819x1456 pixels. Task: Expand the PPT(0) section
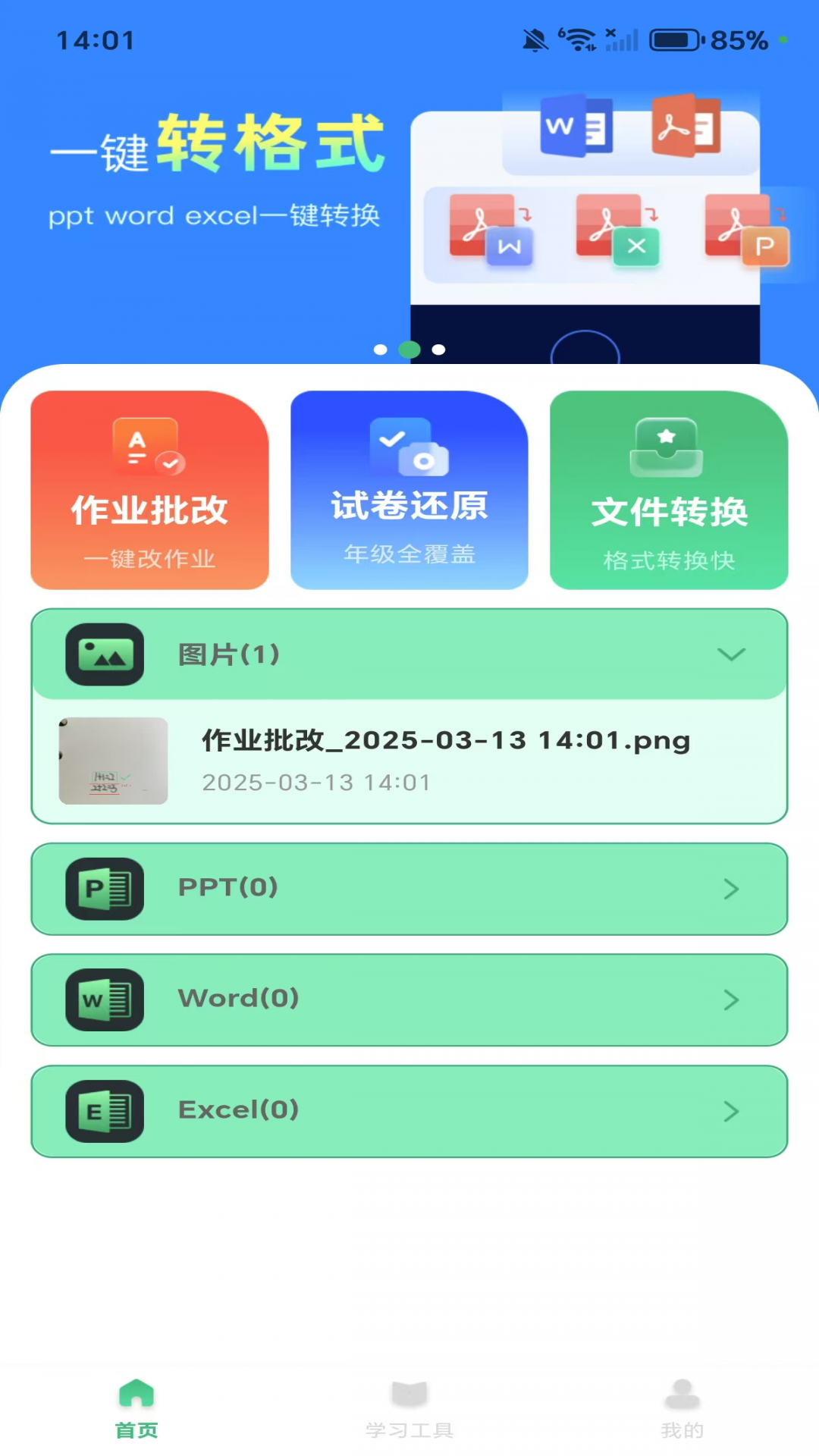(x=409, y=889)
